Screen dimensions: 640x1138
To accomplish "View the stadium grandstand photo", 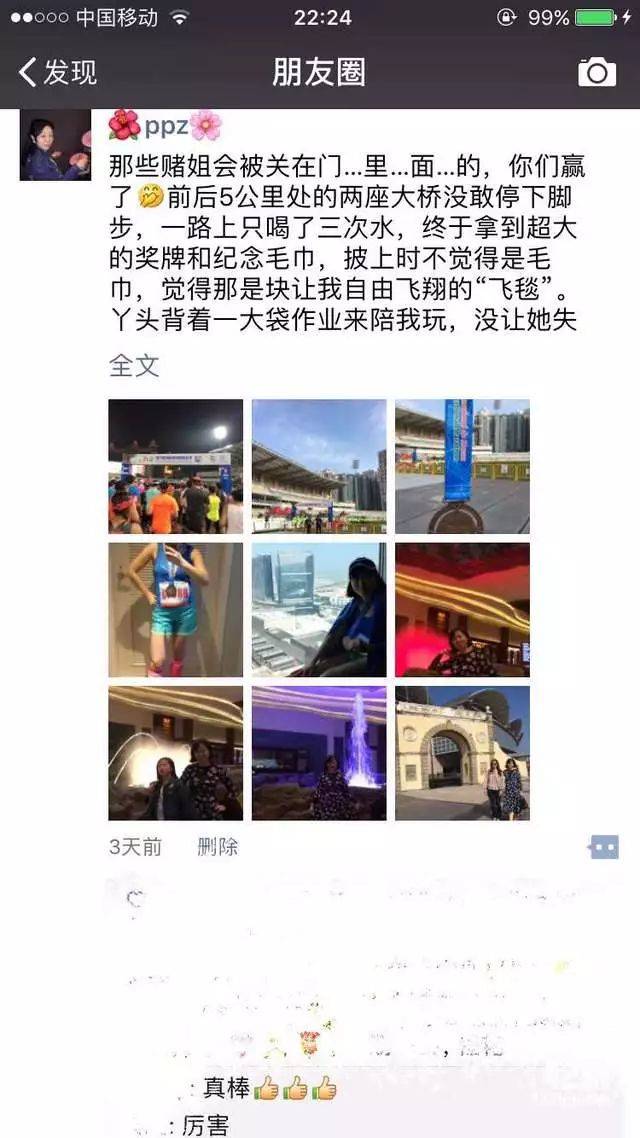I will (319, 466).
